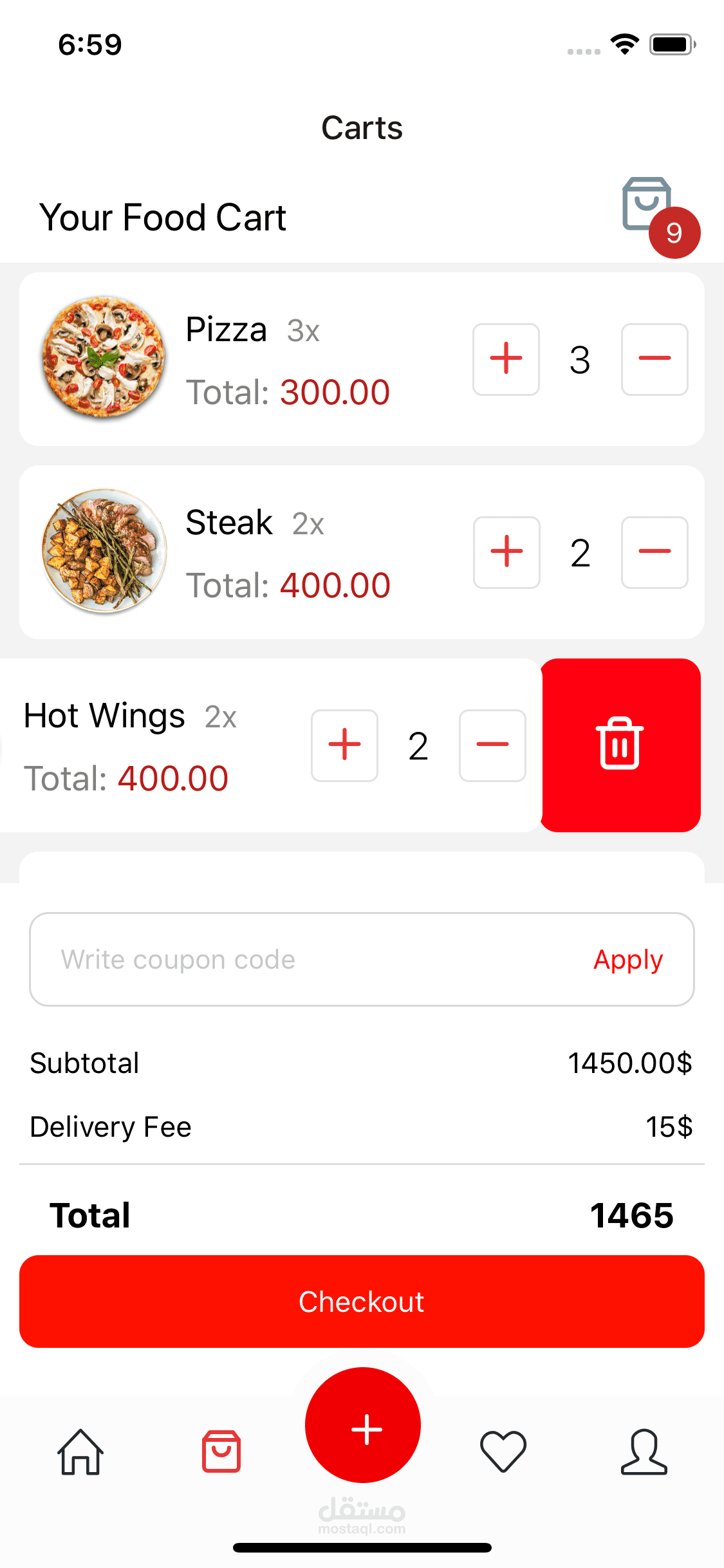Switch to the cart bag tab

point(221,1452)
